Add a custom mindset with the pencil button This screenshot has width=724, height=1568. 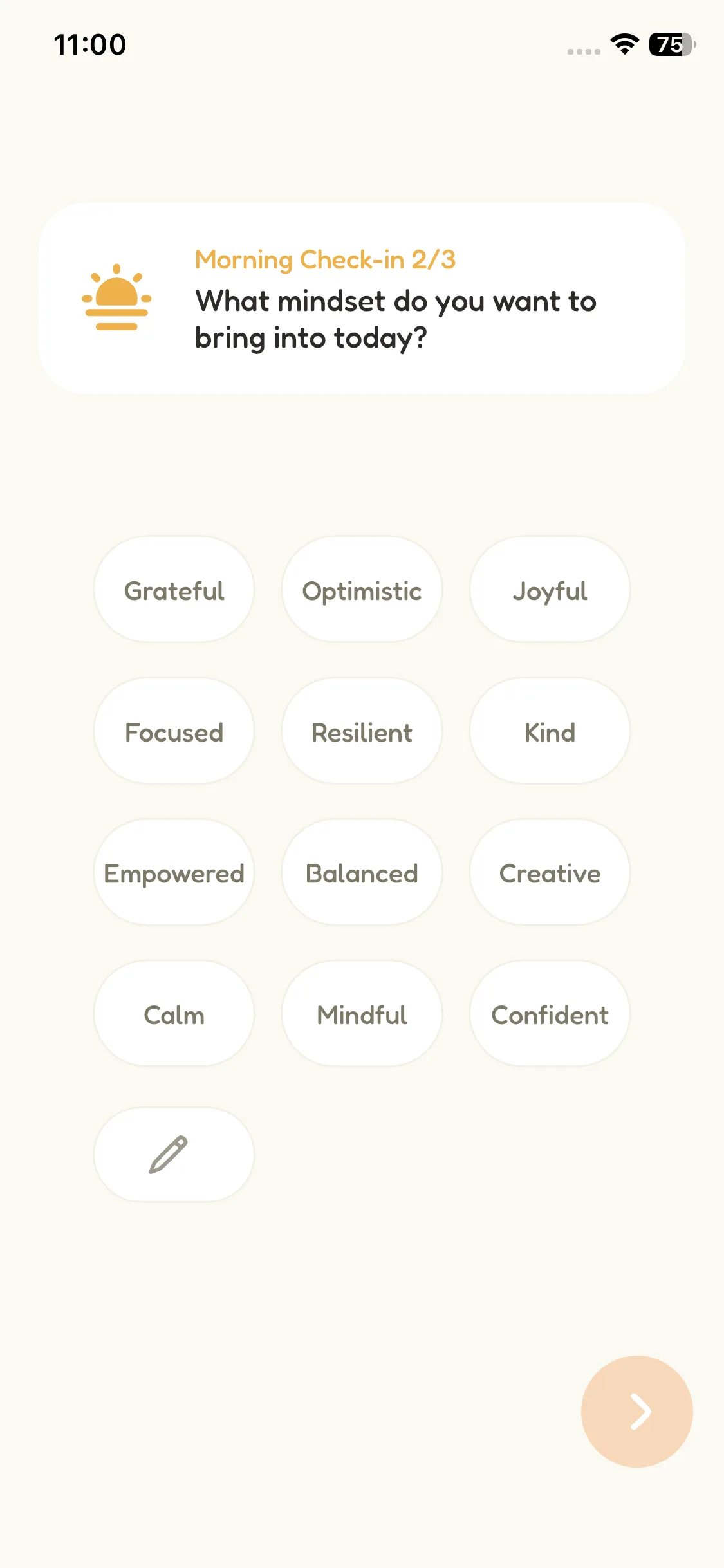pyautogui.click(x=174, y=1155)
